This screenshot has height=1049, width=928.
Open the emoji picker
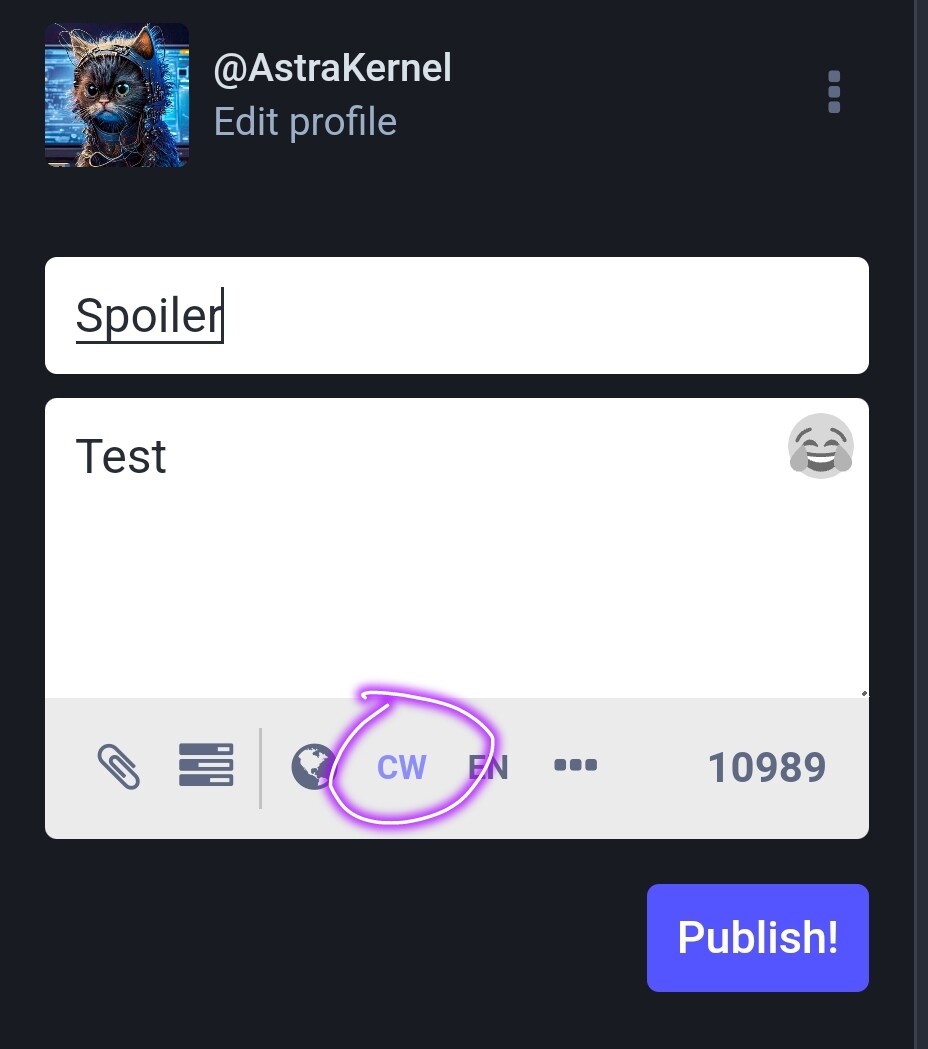pos(821,446)
